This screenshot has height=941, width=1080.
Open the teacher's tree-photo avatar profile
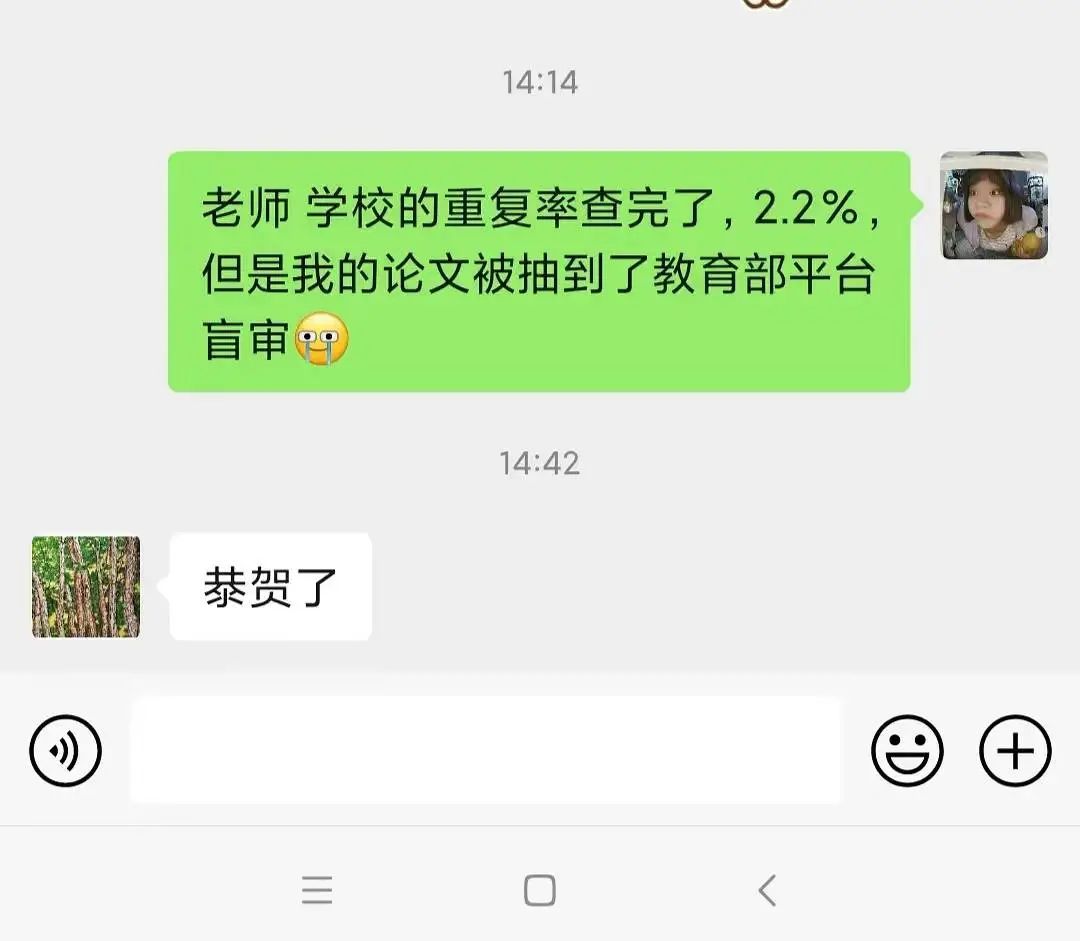point(86,587)
